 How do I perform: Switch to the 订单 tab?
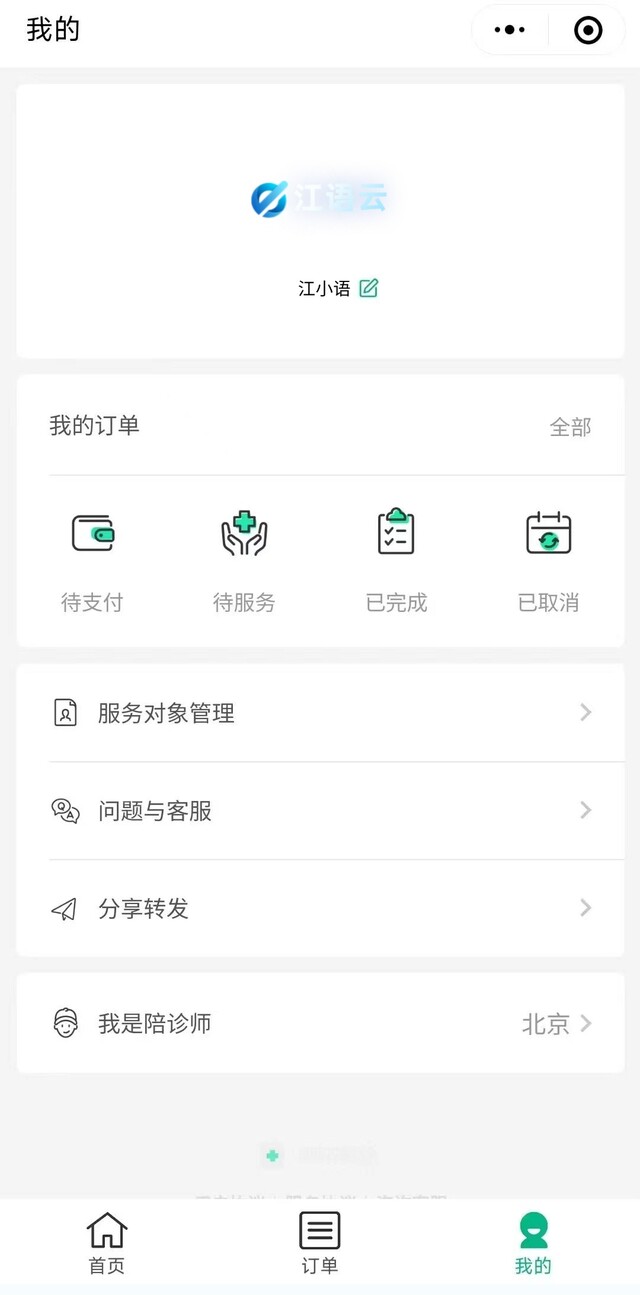[x=320, y=1244]
